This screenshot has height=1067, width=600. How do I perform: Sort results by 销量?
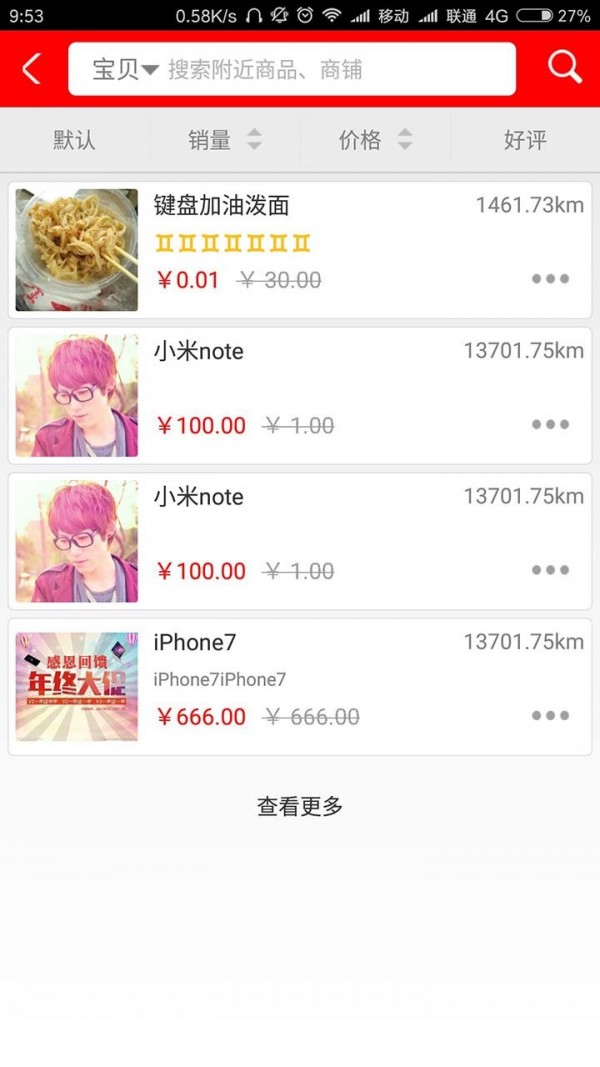224,140
